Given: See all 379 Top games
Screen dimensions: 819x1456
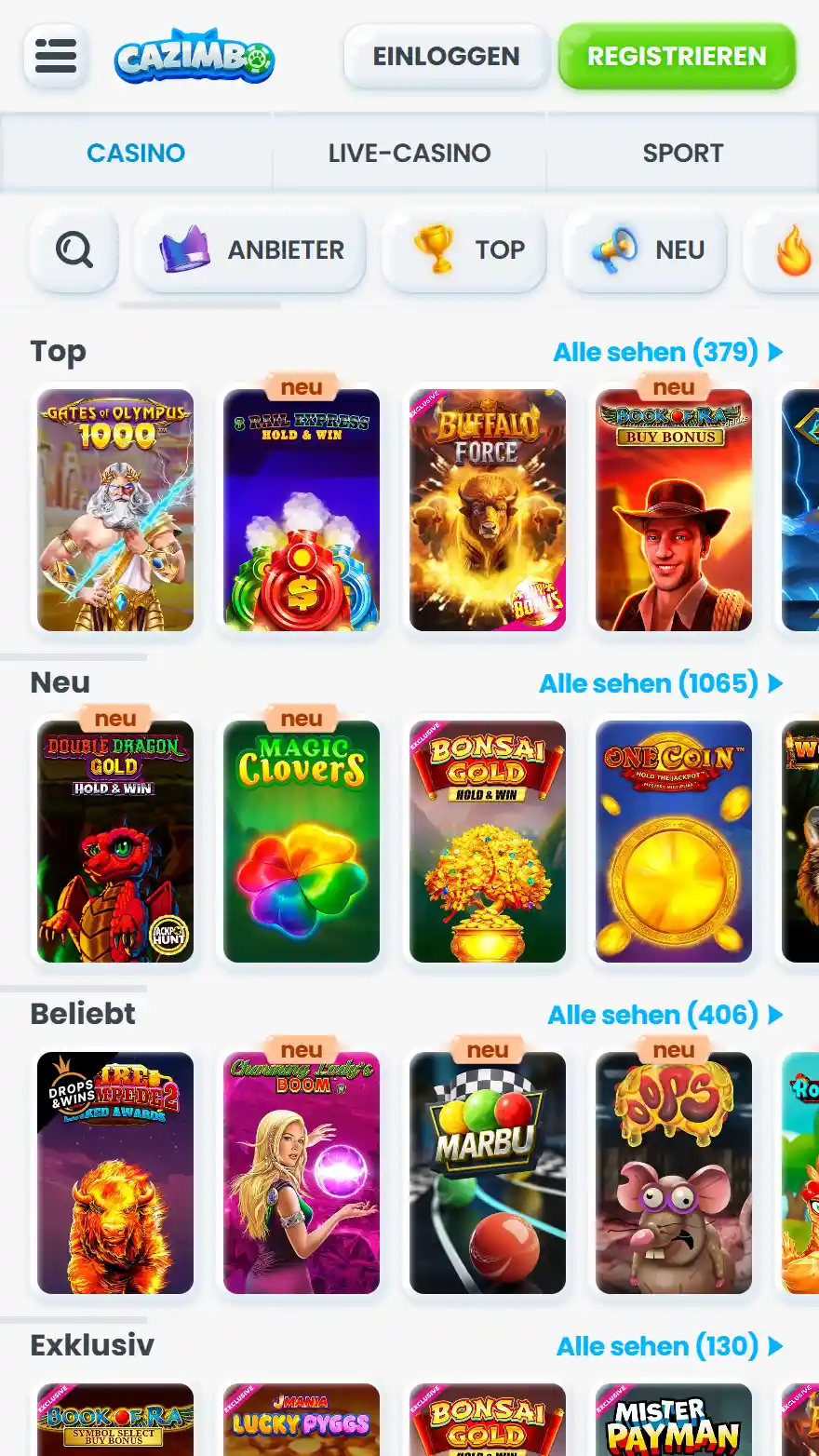Looking at the screenshot, I should pos(667,352).
